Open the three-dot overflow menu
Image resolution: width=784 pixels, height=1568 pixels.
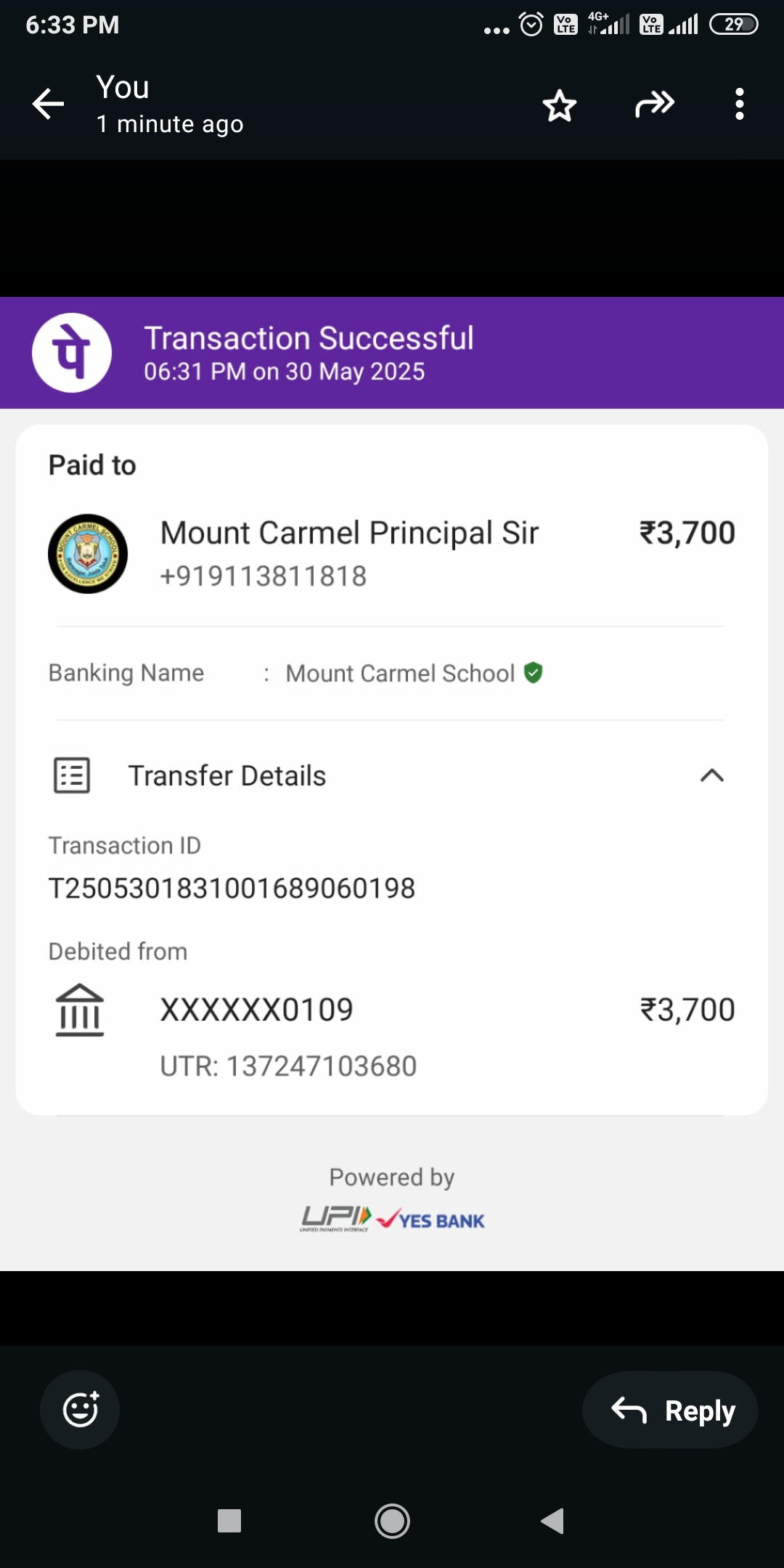(x=739, y=104)
